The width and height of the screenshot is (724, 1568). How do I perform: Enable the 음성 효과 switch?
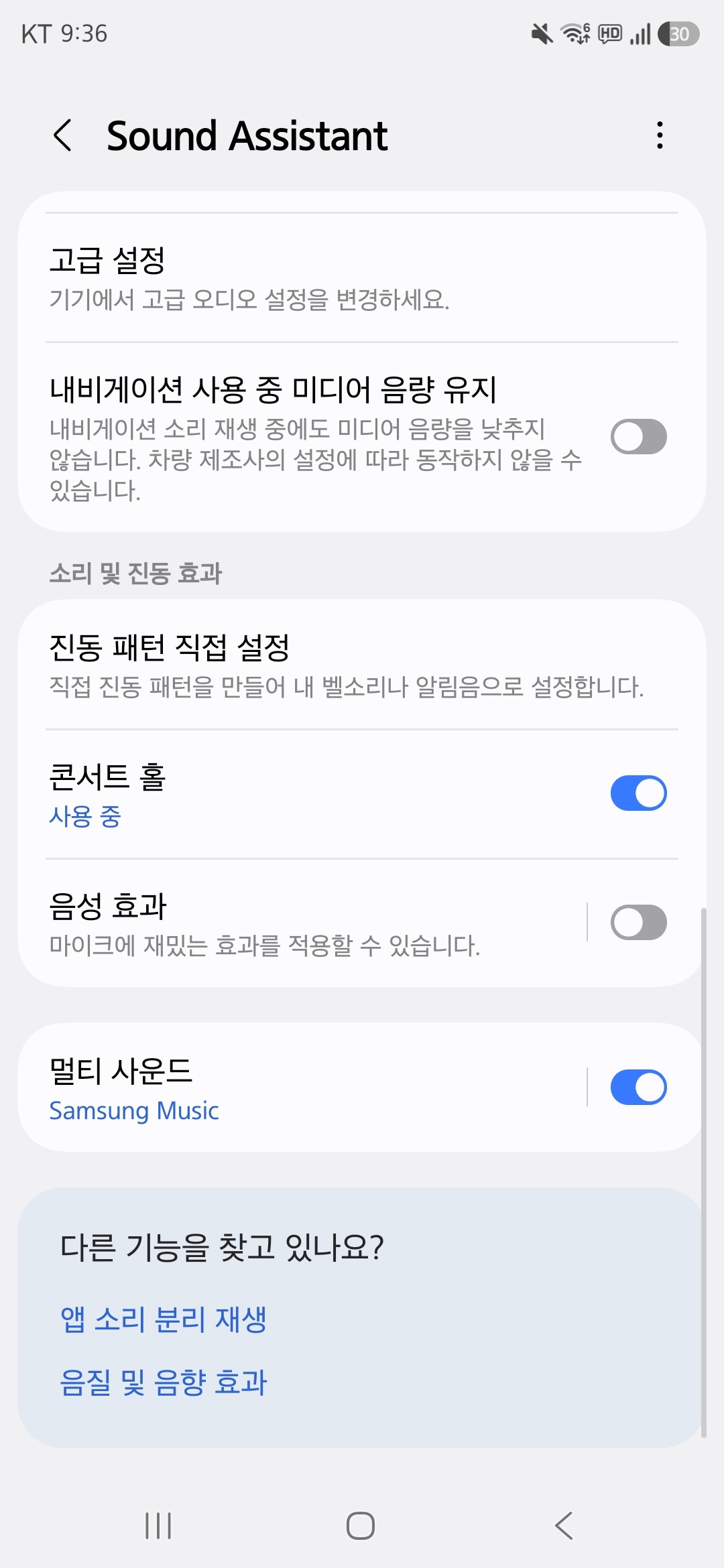(638, 923)
